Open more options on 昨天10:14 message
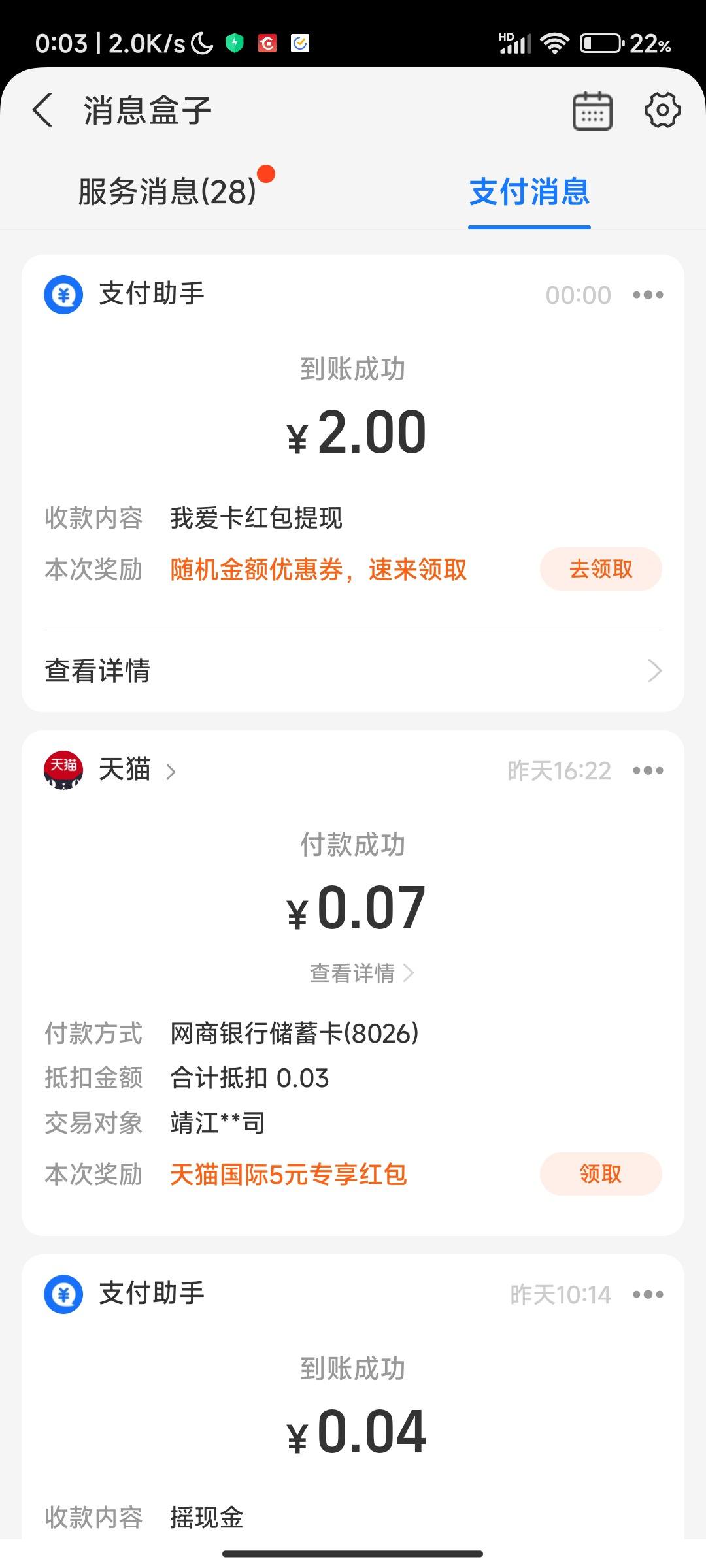 coord(648,1295)
